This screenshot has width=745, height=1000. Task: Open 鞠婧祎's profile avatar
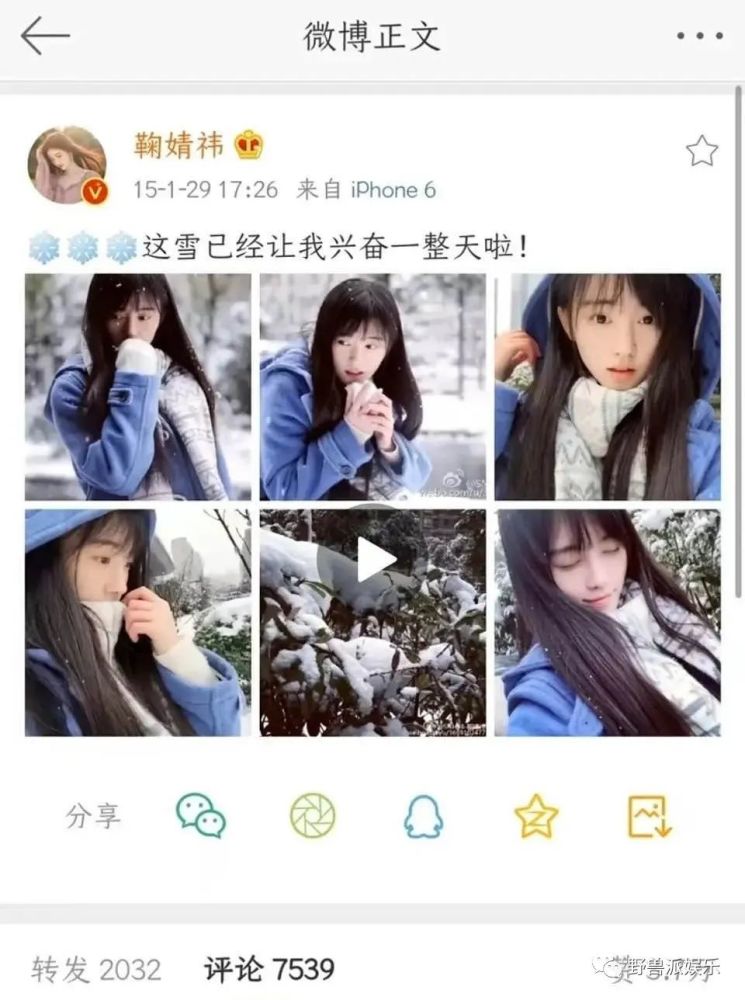coord(68,165)
